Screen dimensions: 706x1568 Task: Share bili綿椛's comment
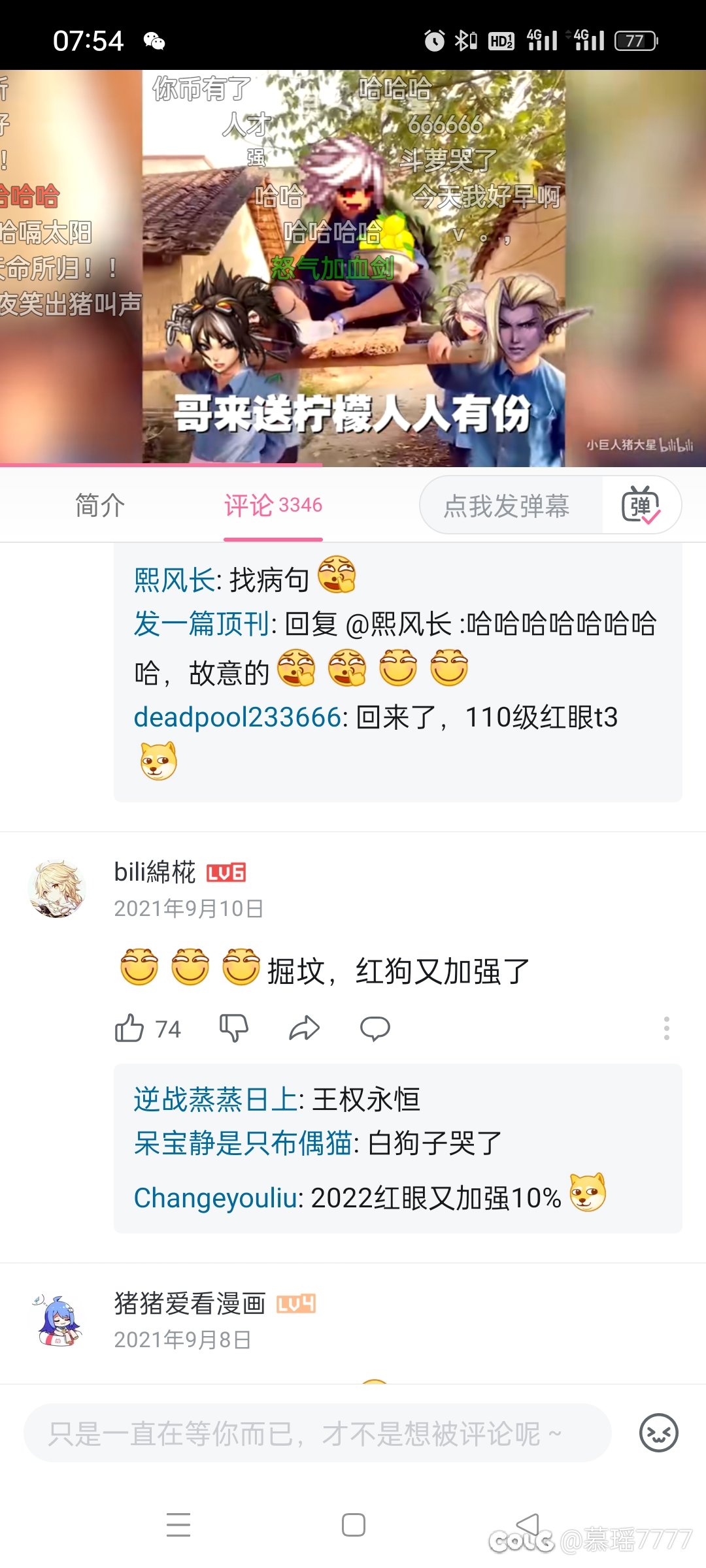305,1028
